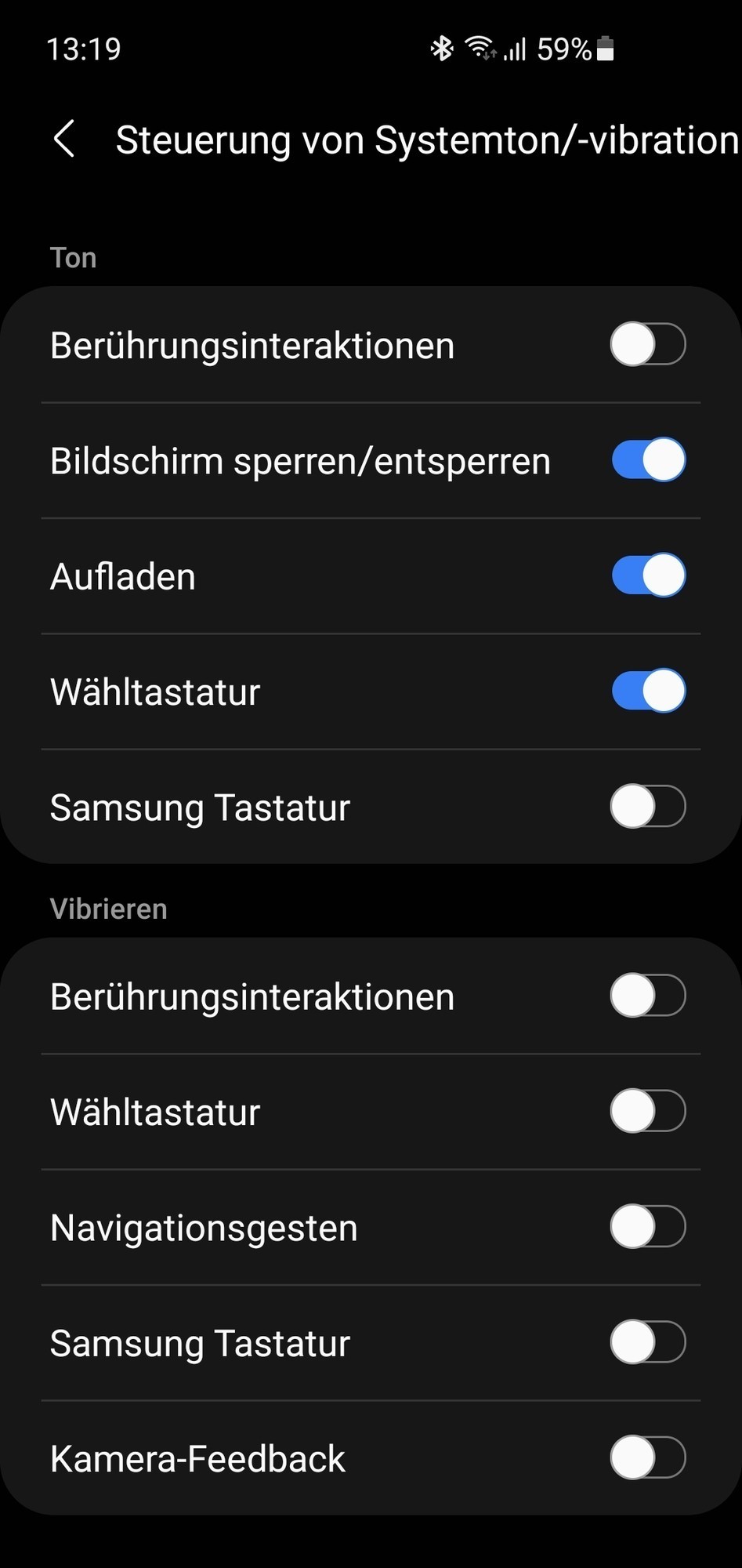Enable Samsung Tastatur sound toggle
Screen dimensions: 742x1568
point(648,807)
